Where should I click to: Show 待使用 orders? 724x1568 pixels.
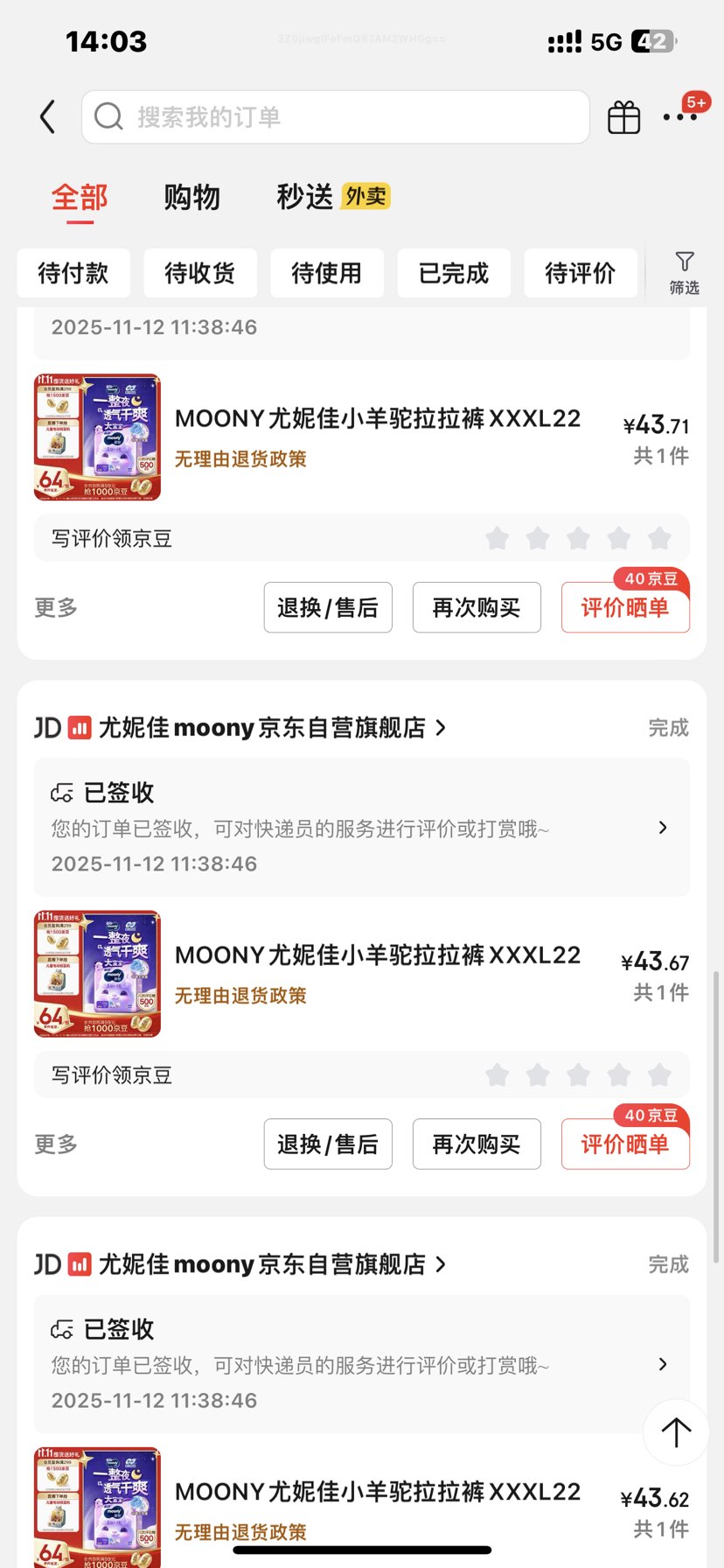click(327, 273)
